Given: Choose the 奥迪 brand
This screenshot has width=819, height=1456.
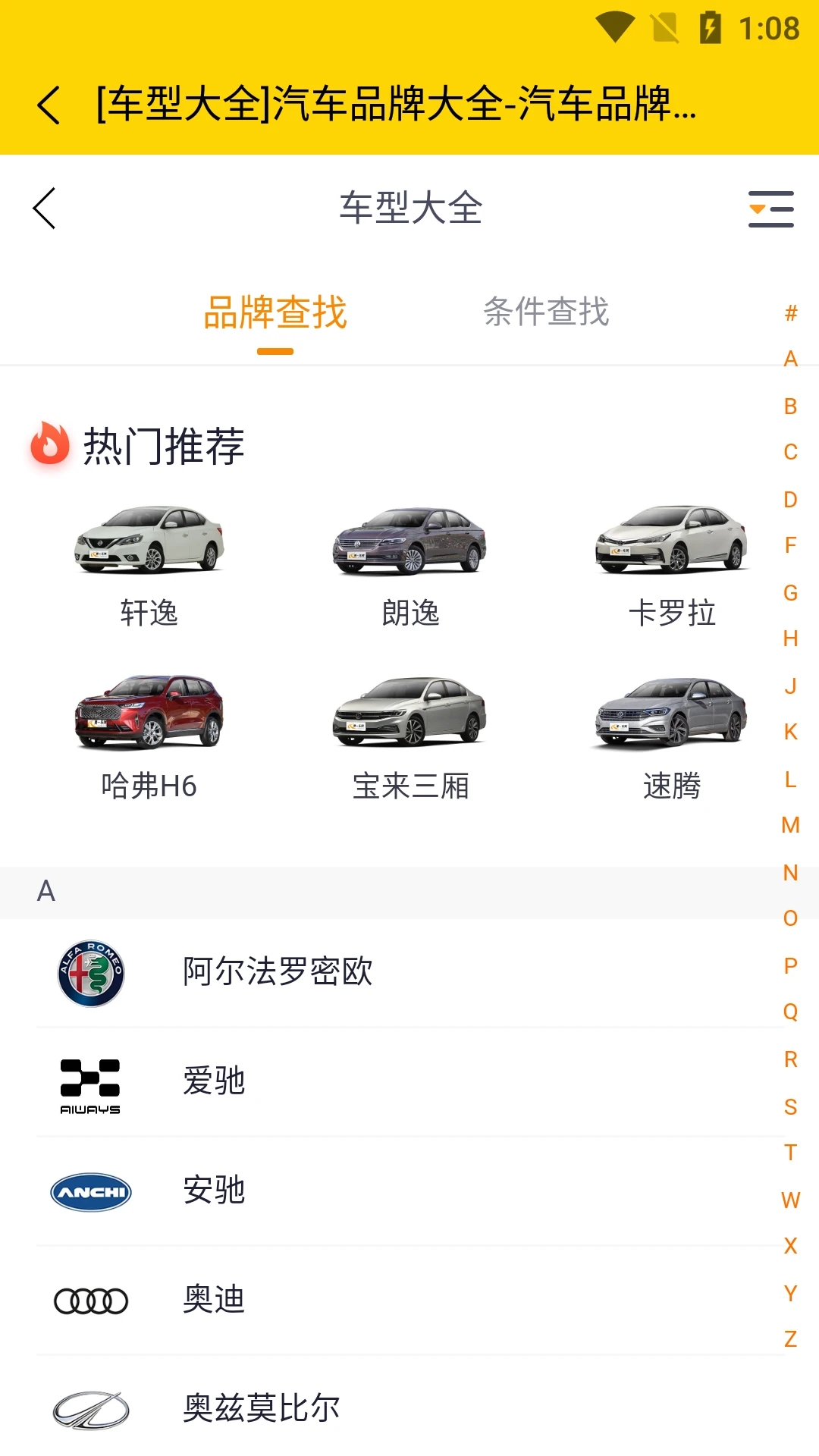Looking at the screenshot, I should 214,1300.
